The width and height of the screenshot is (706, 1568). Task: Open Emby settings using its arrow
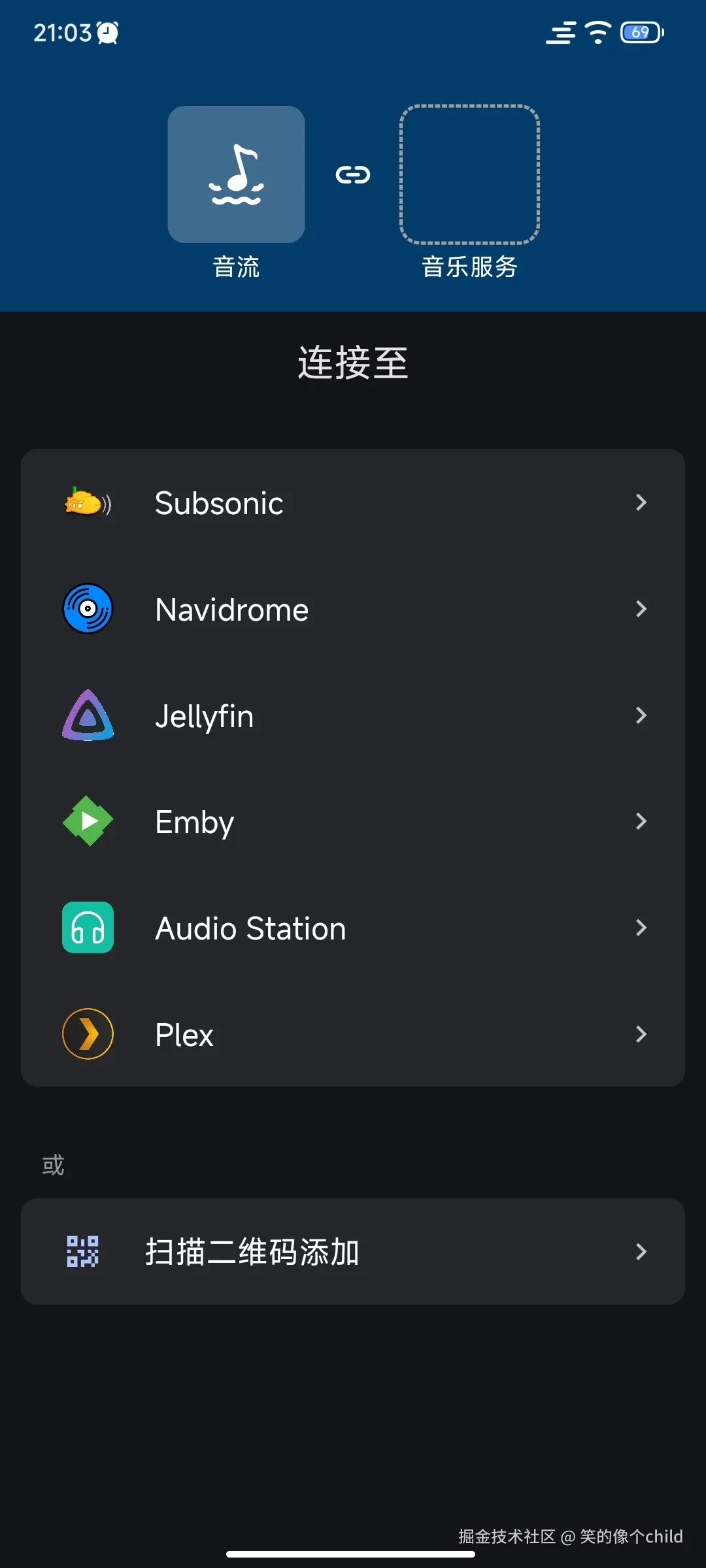[x=641, y=822]
